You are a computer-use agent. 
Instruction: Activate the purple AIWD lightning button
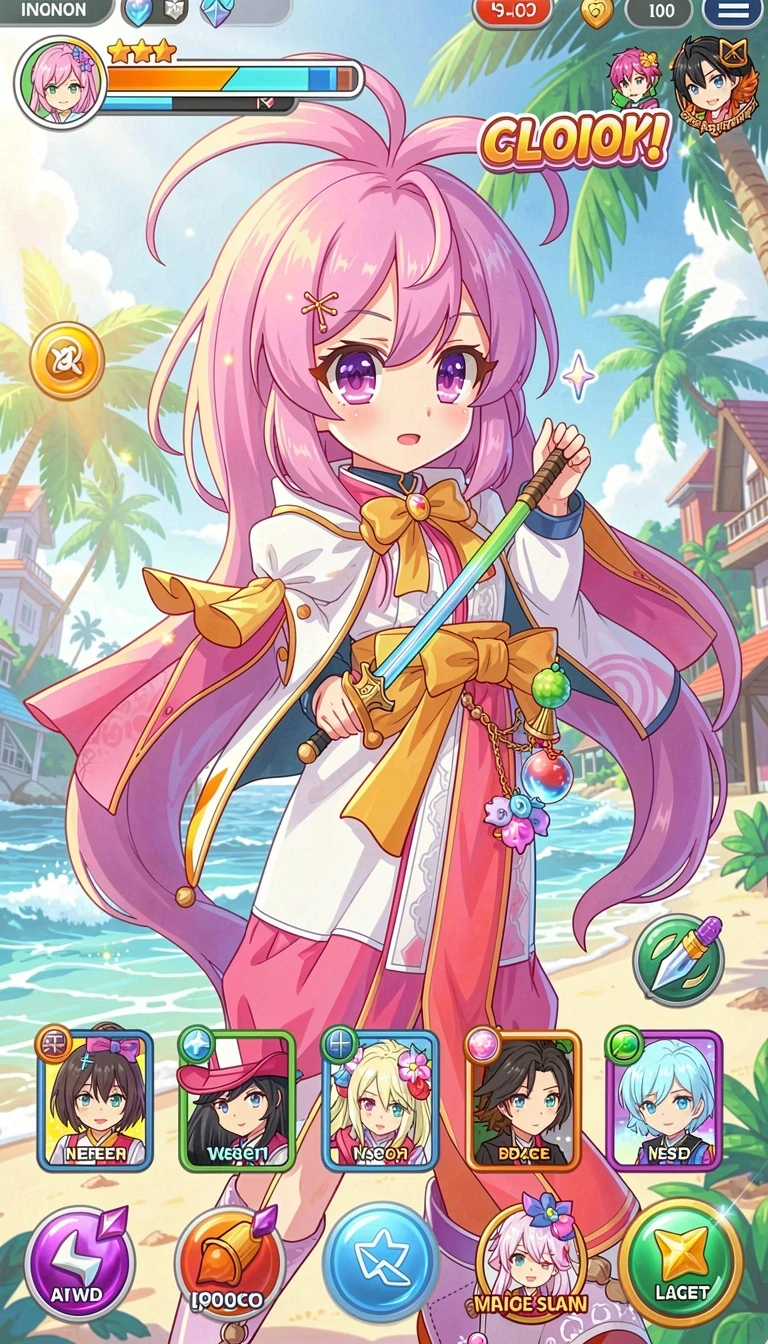pyautogui.click(x=79, y=1263)
